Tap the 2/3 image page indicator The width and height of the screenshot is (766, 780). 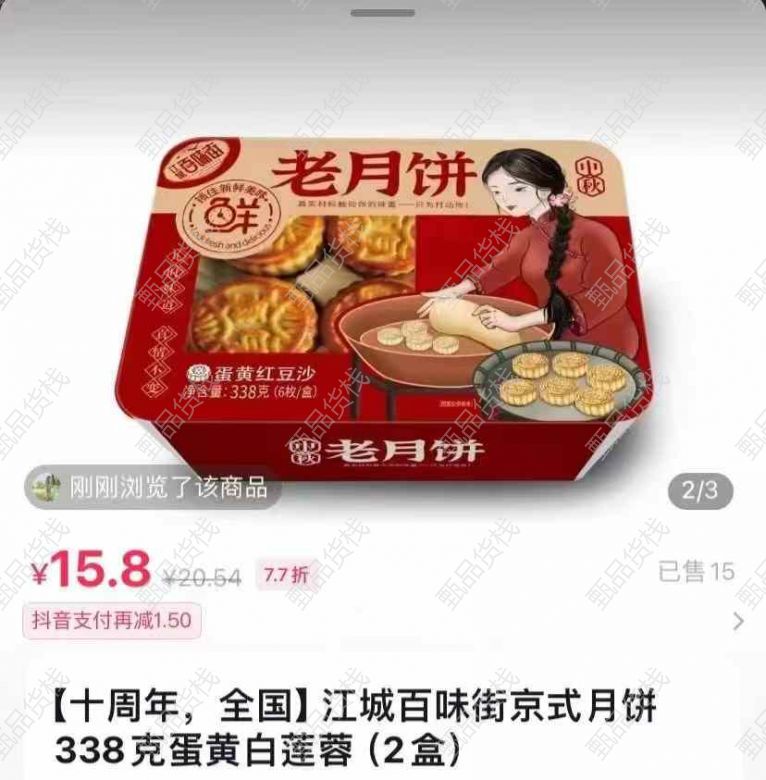pyautogui.click(x=700, y=491)
